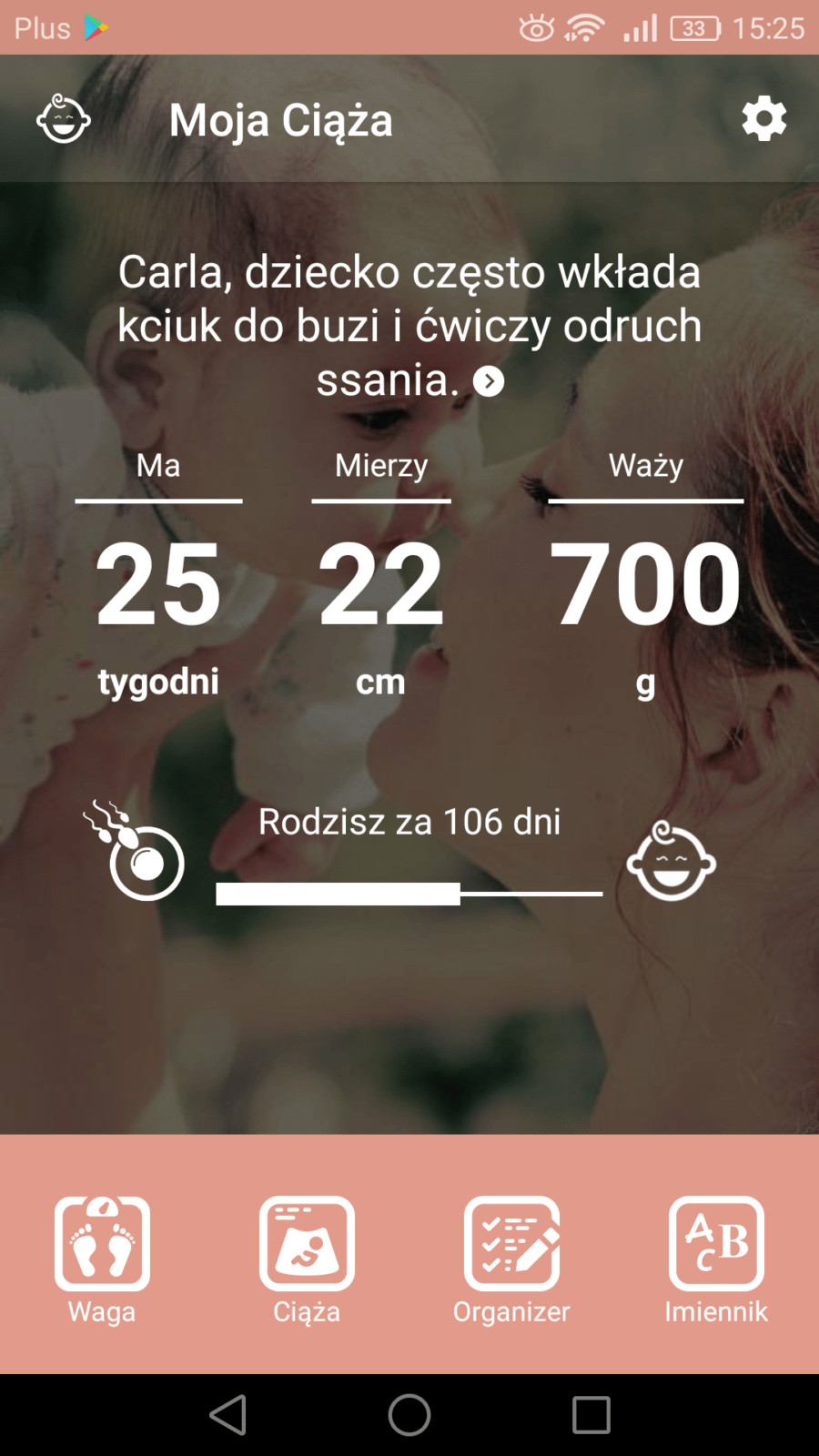Open the Organizer
This screenshot has height=1456, width=819.
point(511,1260)
